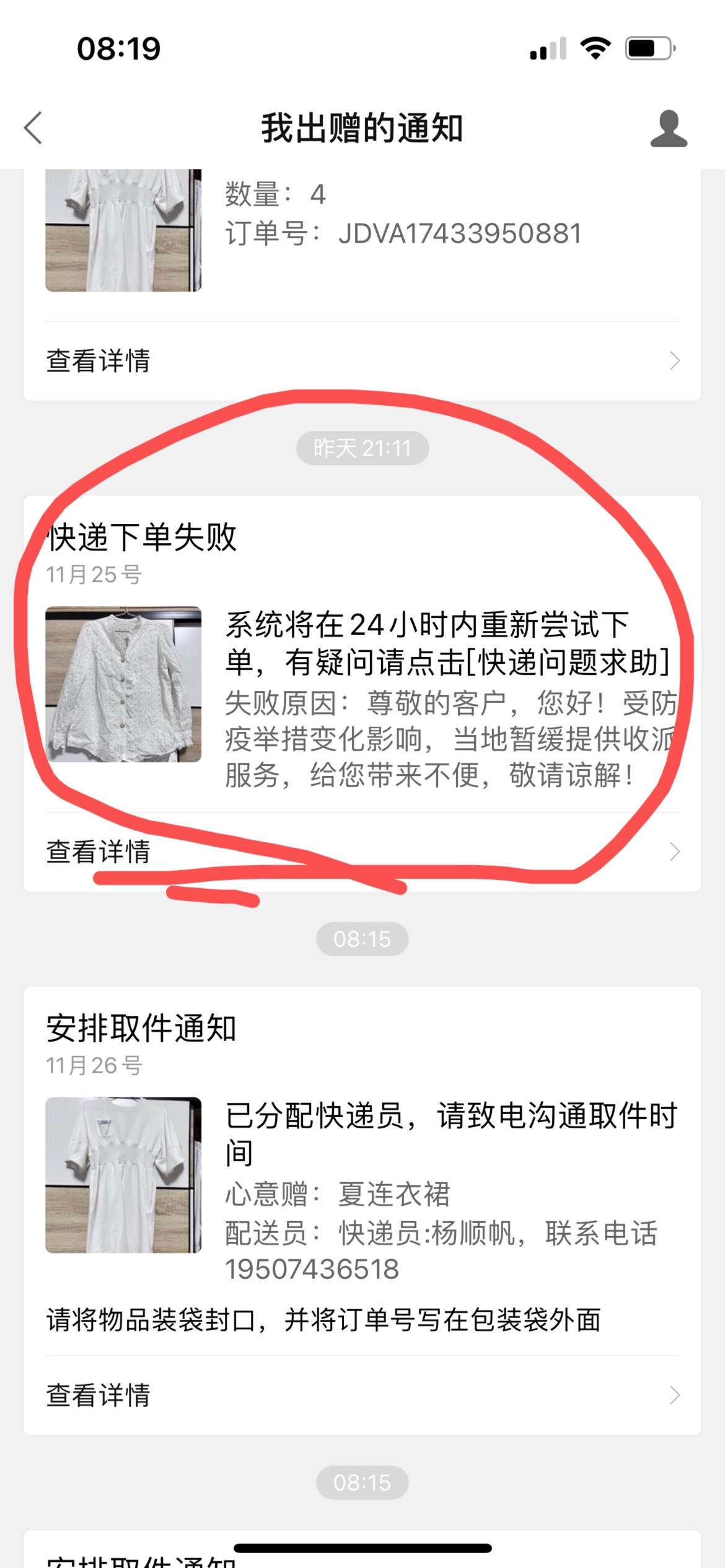Image resolution: width=725 pixels, height=1568 pixels.
Task: Open the profile icon in the header
Action: point(669,128)
